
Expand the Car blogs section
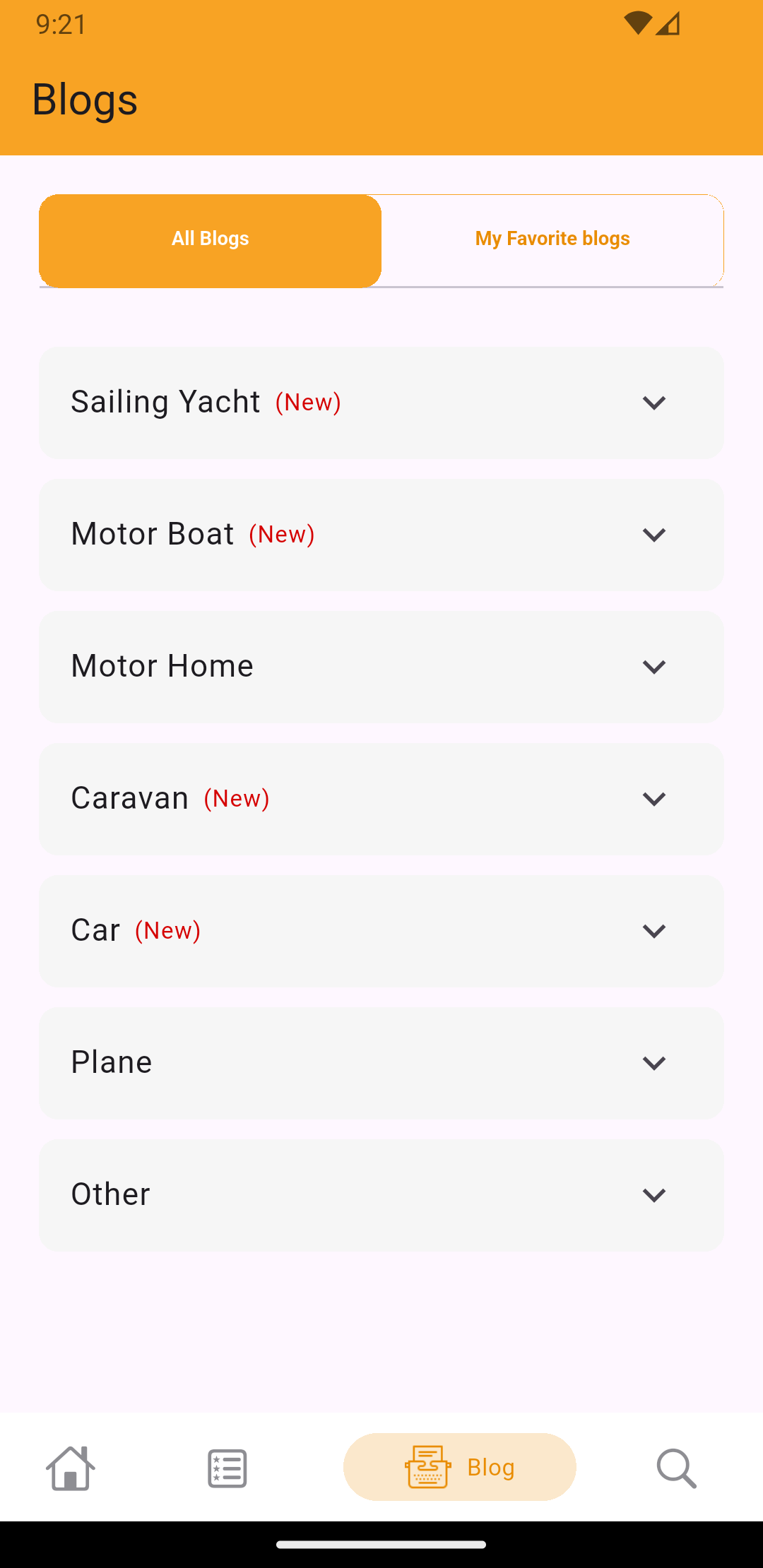[x=381, y=931]
